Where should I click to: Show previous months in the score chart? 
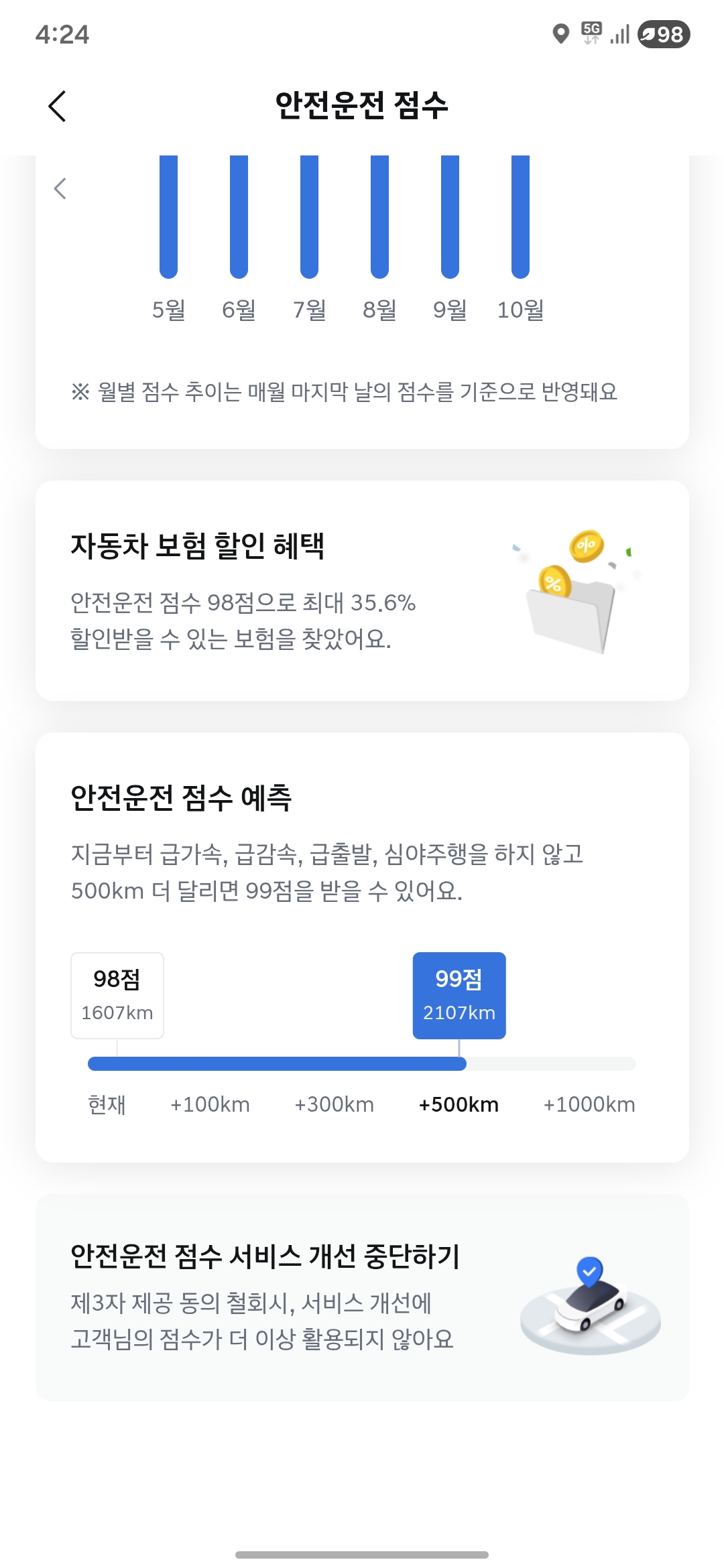pos(60,188)
